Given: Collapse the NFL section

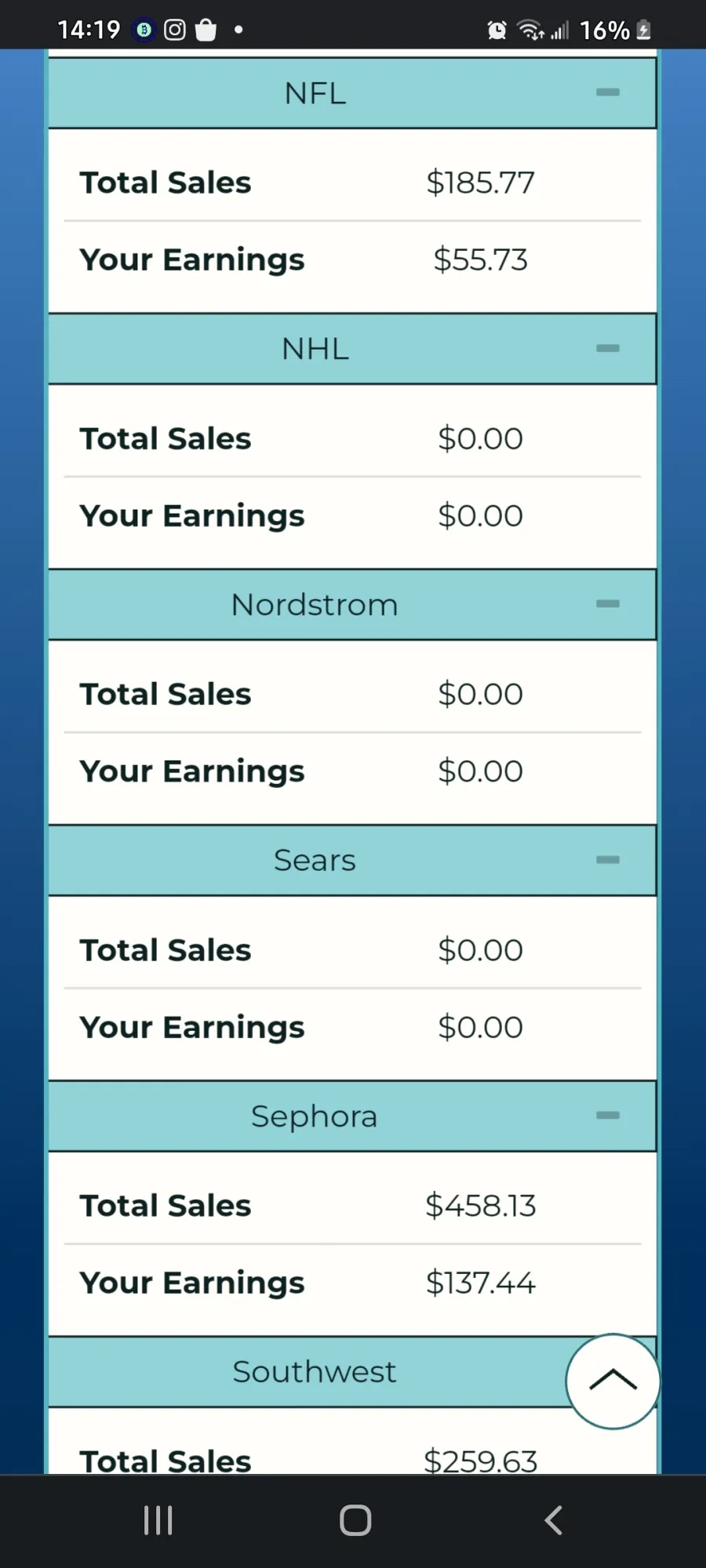Looking at the screenshot, I should tap(608, 93).
